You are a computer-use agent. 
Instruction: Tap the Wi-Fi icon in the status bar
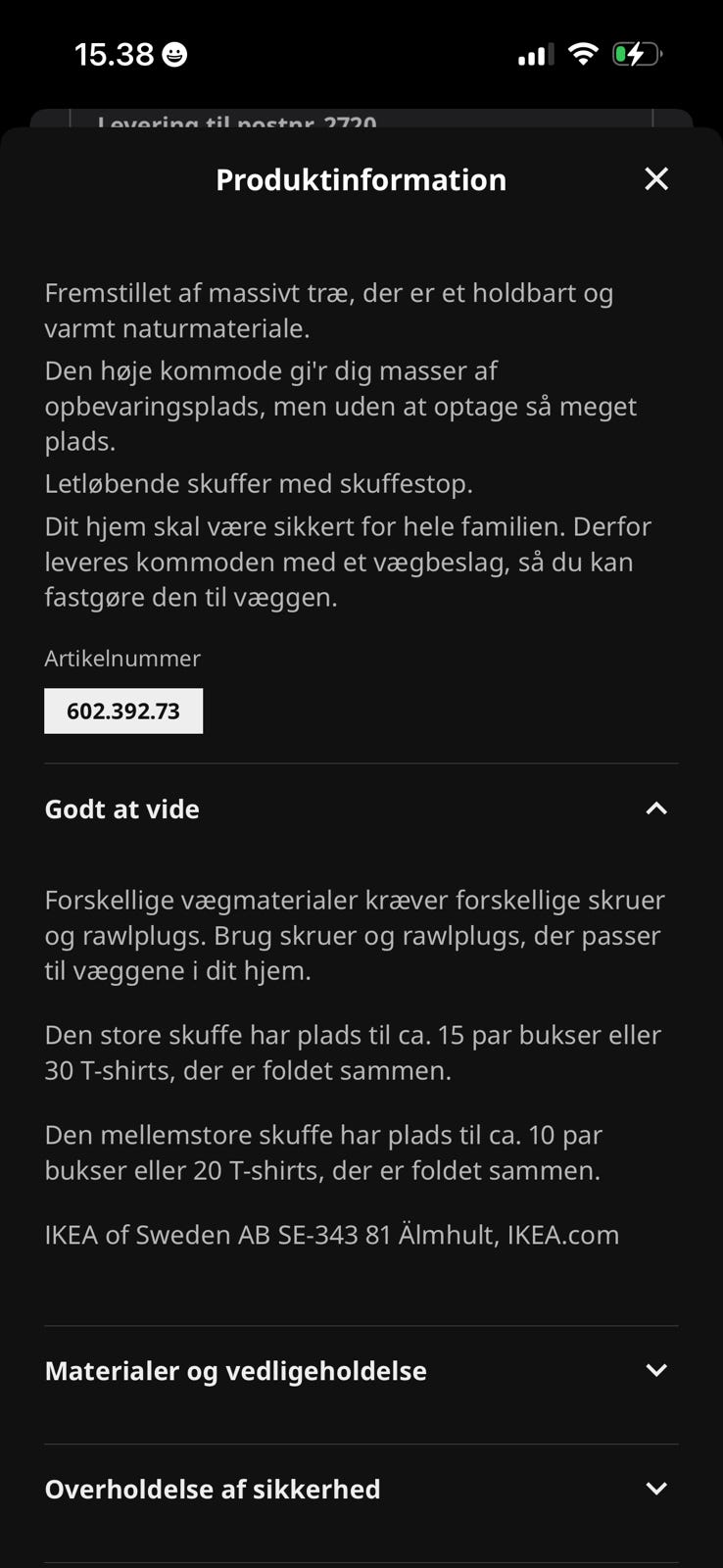[583, 54]
